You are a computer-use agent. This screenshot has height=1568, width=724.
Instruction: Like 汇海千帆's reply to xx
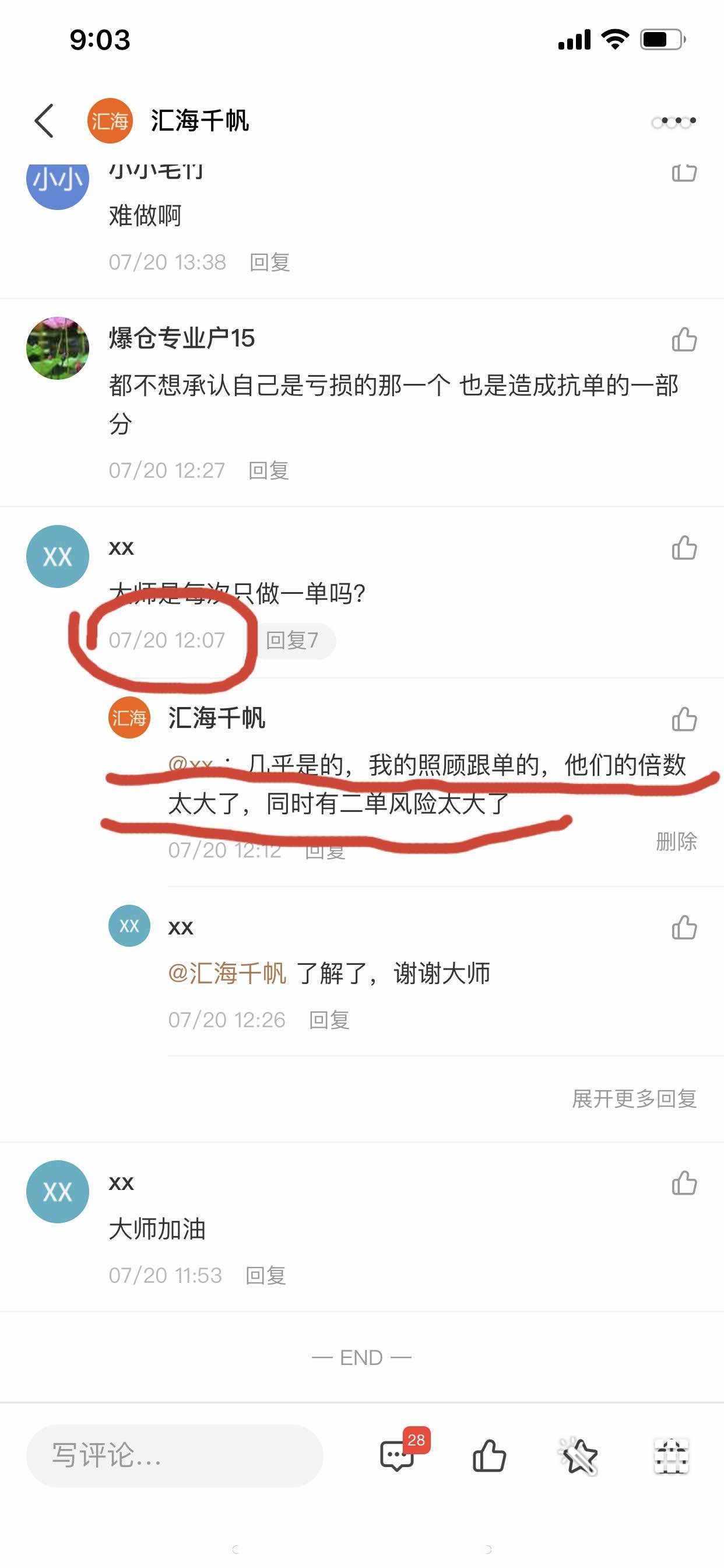(684, 719)
